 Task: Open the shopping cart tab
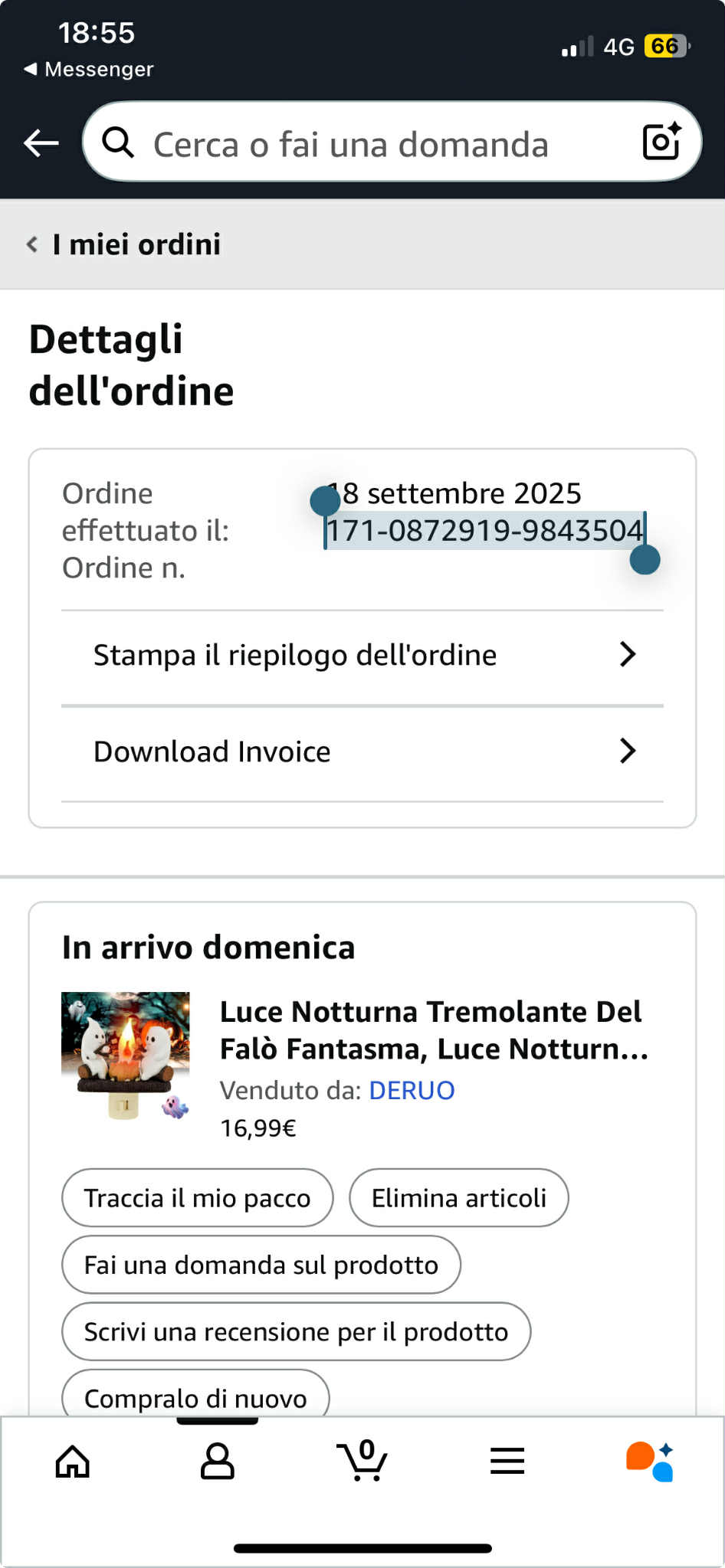click(x=362, y=1462)
